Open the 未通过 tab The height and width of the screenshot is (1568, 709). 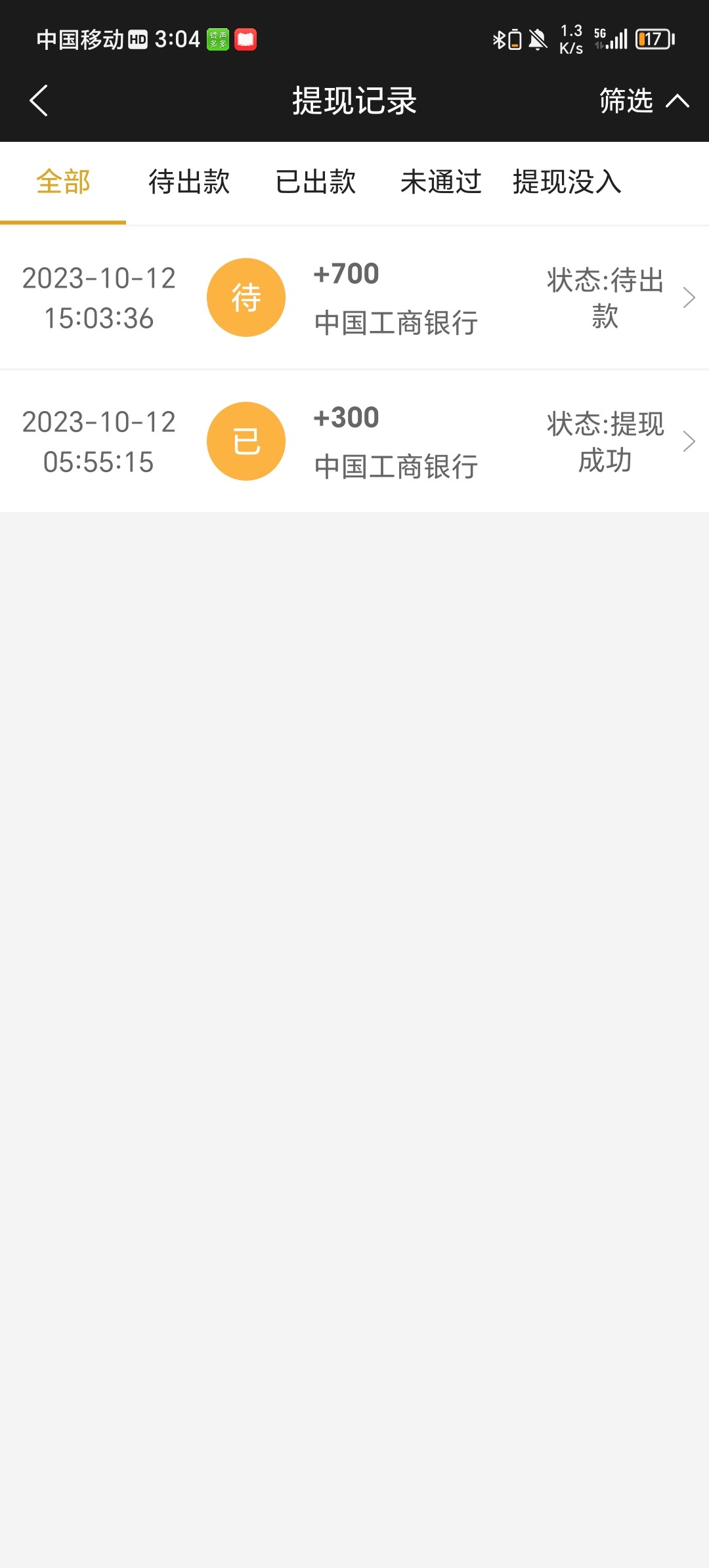[442, 183]
